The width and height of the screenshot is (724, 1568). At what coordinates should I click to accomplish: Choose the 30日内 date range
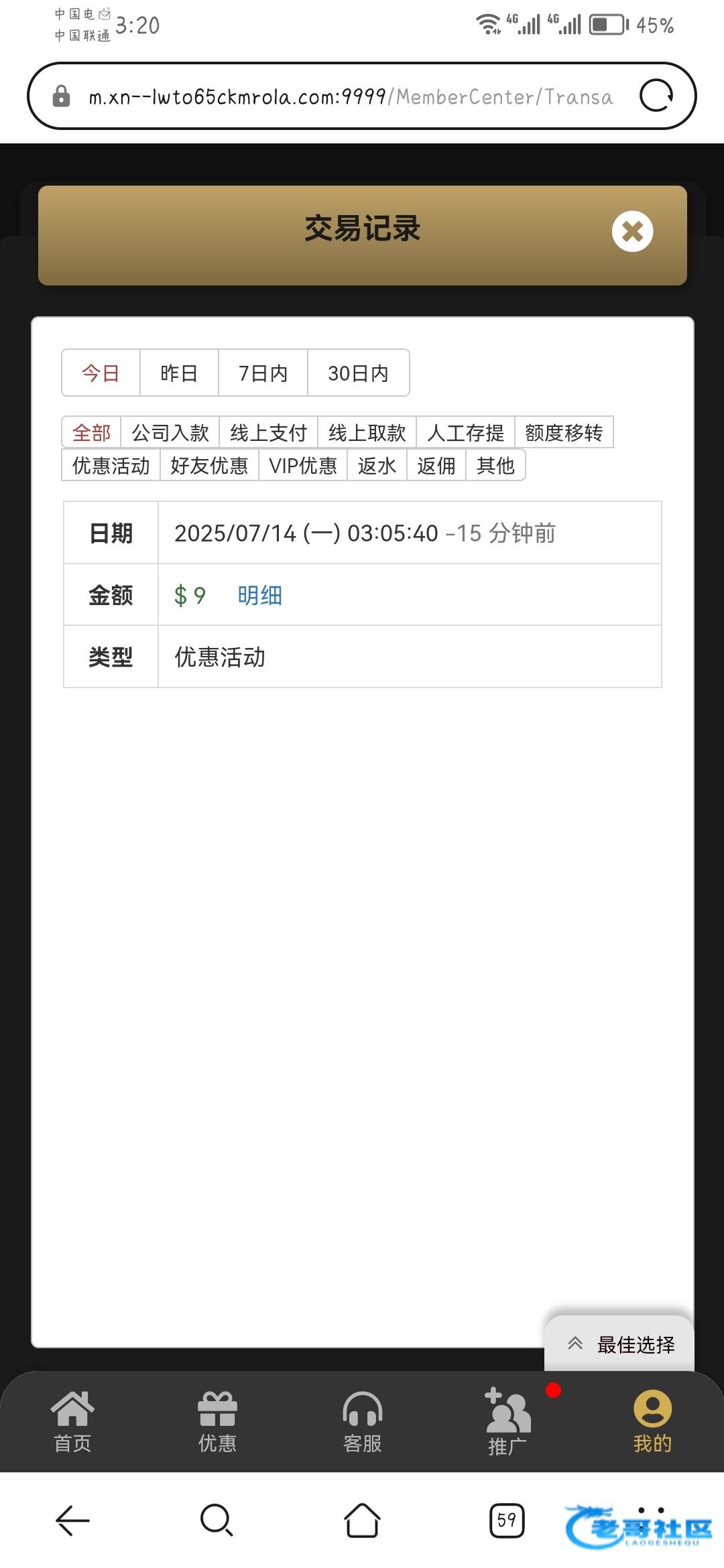(358, 373)
